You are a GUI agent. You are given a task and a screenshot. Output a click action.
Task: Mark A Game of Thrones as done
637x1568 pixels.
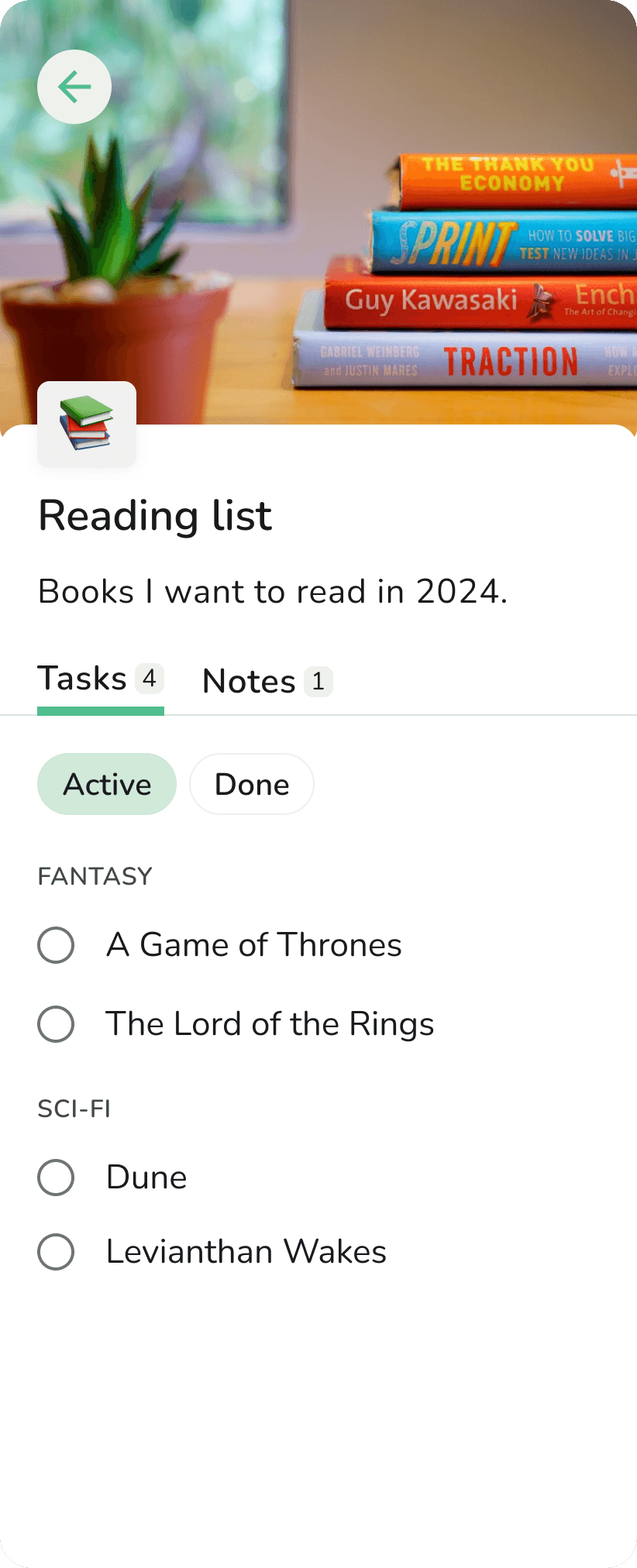[x=55, y=945]
